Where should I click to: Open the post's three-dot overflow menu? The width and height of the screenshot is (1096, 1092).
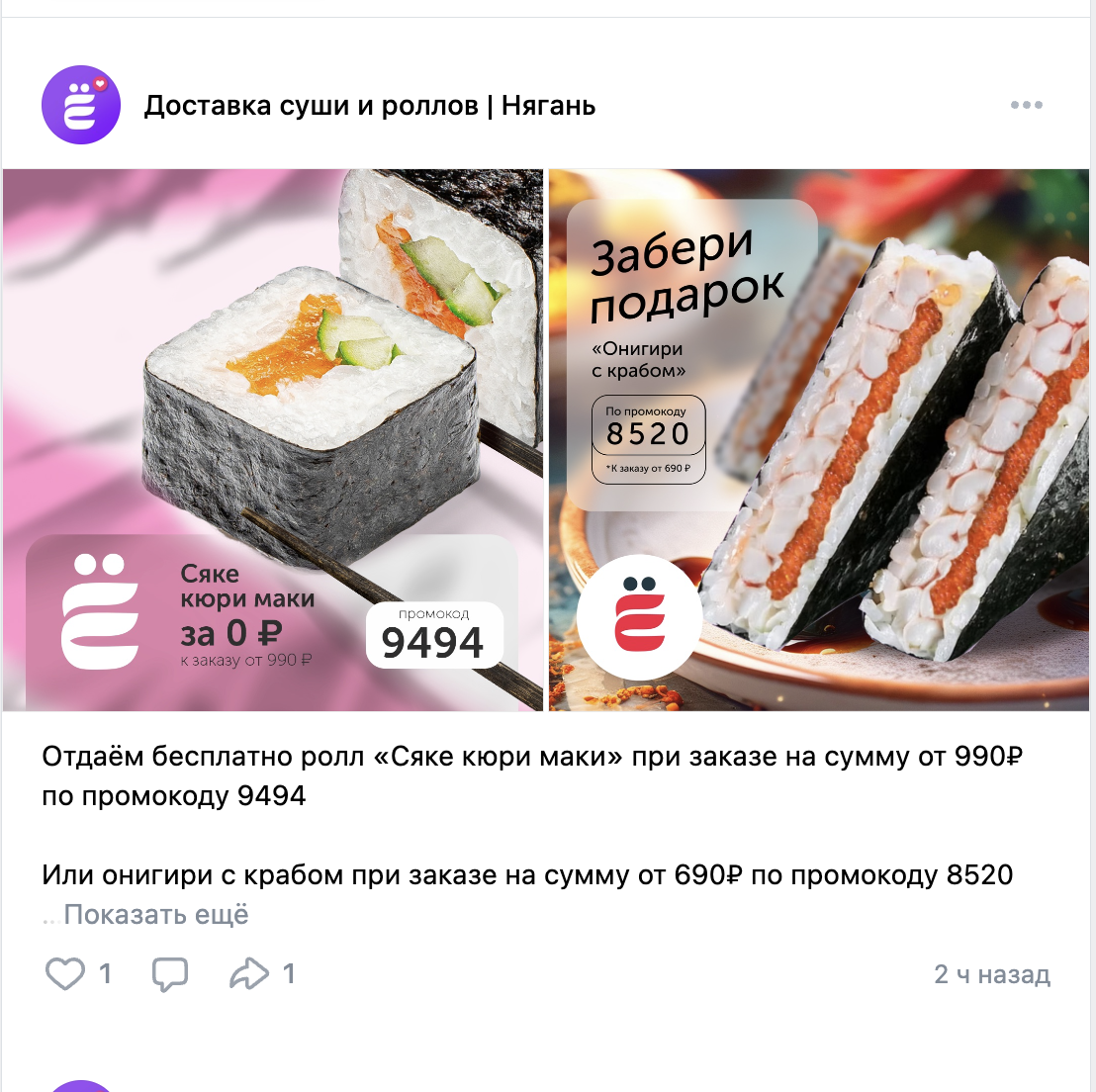tap(1026, 105)
